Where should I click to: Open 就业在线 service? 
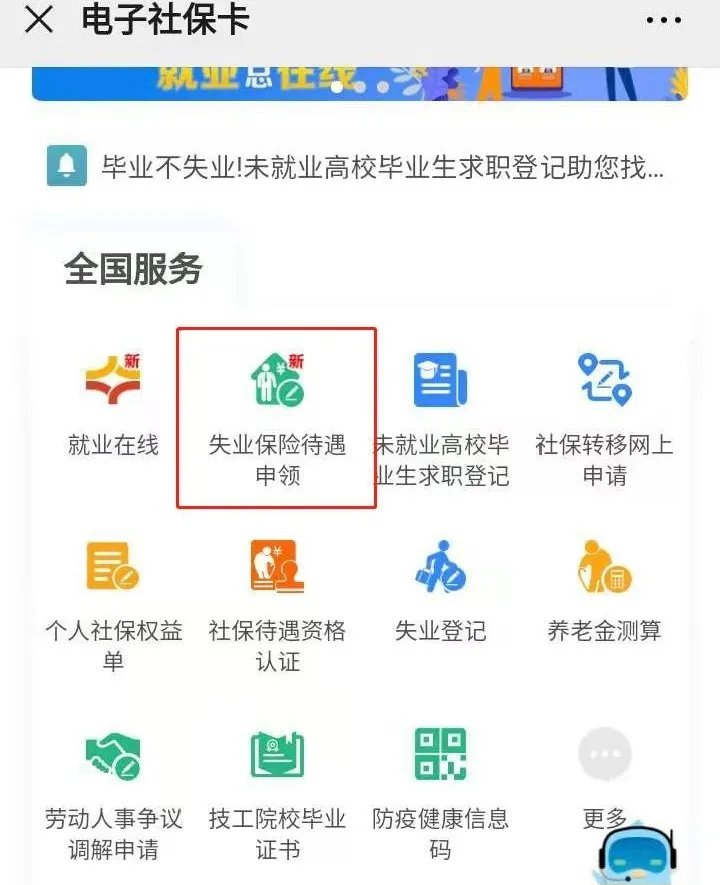coord(113,405)
